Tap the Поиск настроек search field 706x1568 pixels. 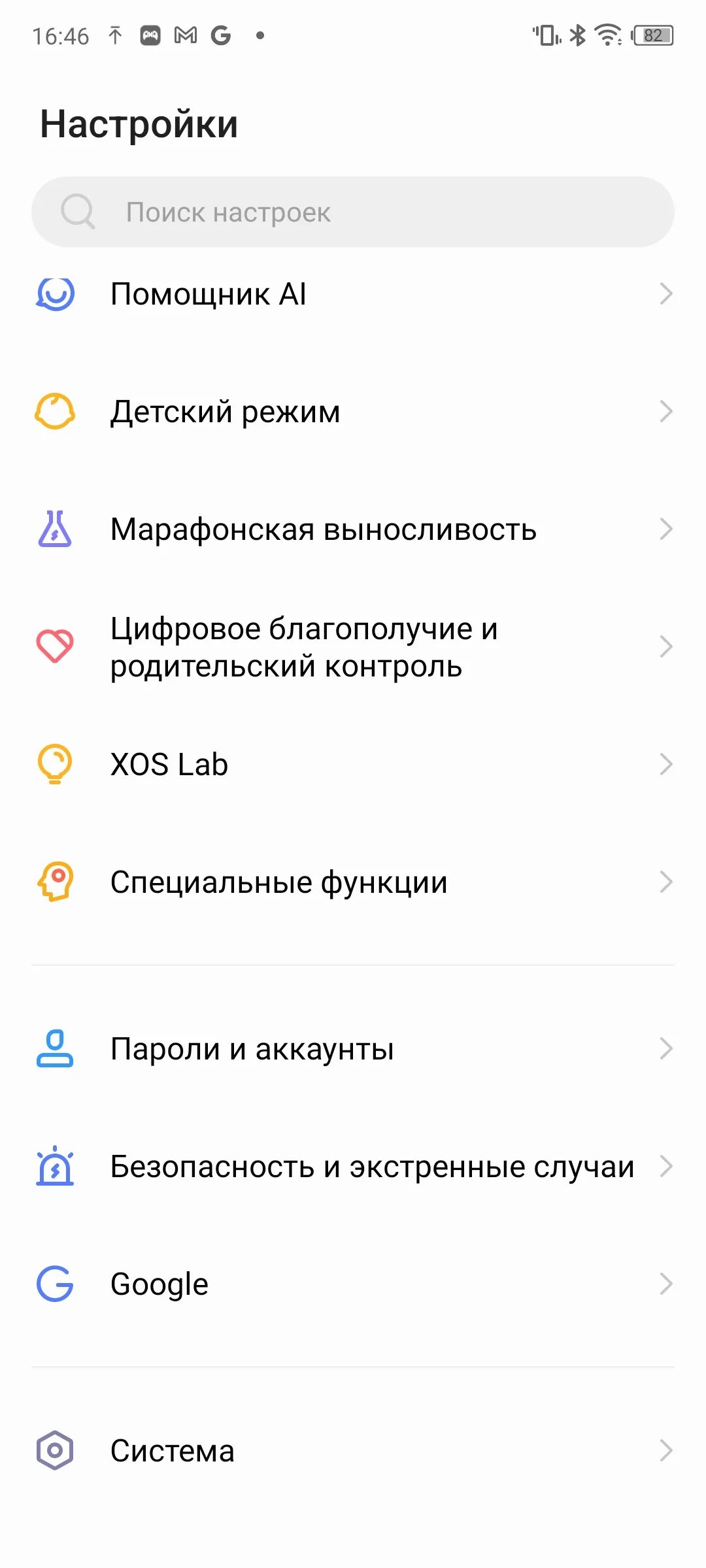click(x=353, y=212)
